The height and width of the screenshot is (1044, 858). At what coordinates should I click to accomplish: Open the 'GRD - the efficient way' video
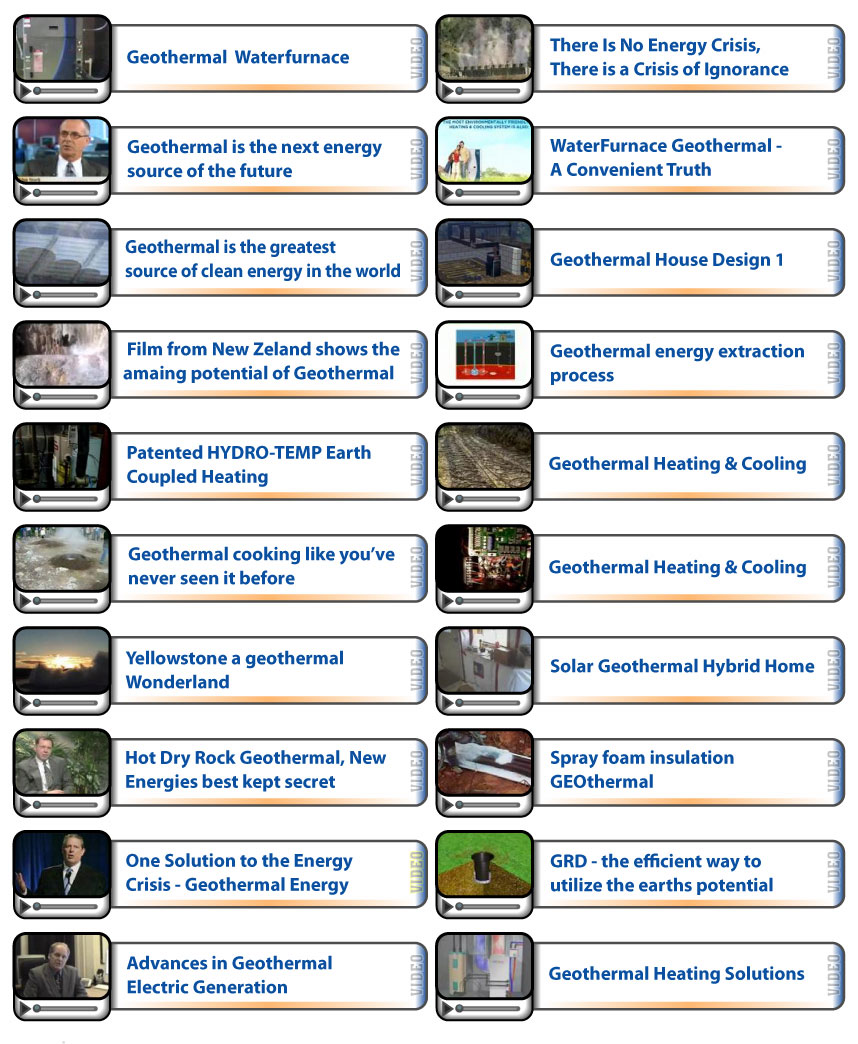[x=661, y=873]
